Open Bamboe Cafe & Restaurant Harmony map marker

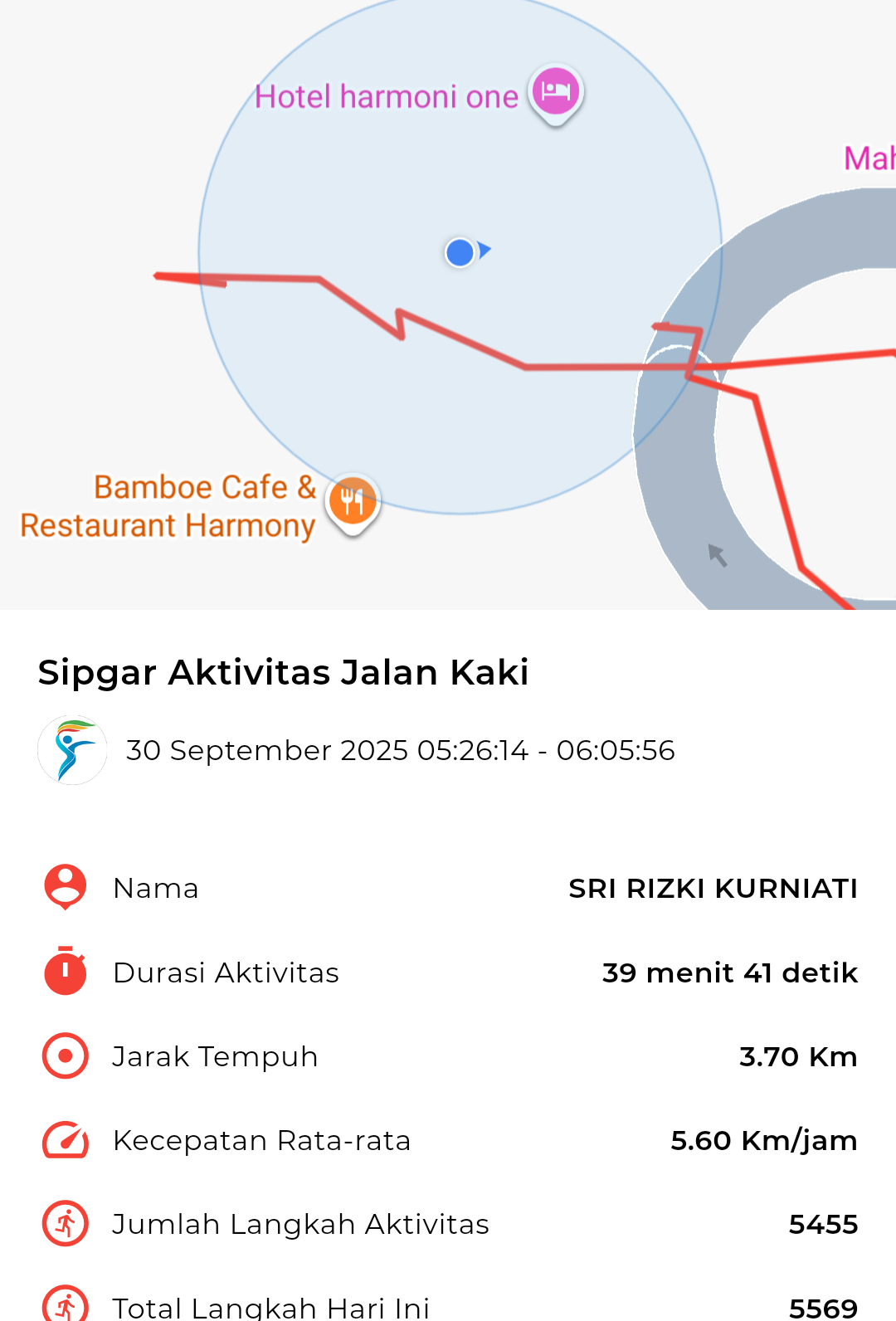353,501
